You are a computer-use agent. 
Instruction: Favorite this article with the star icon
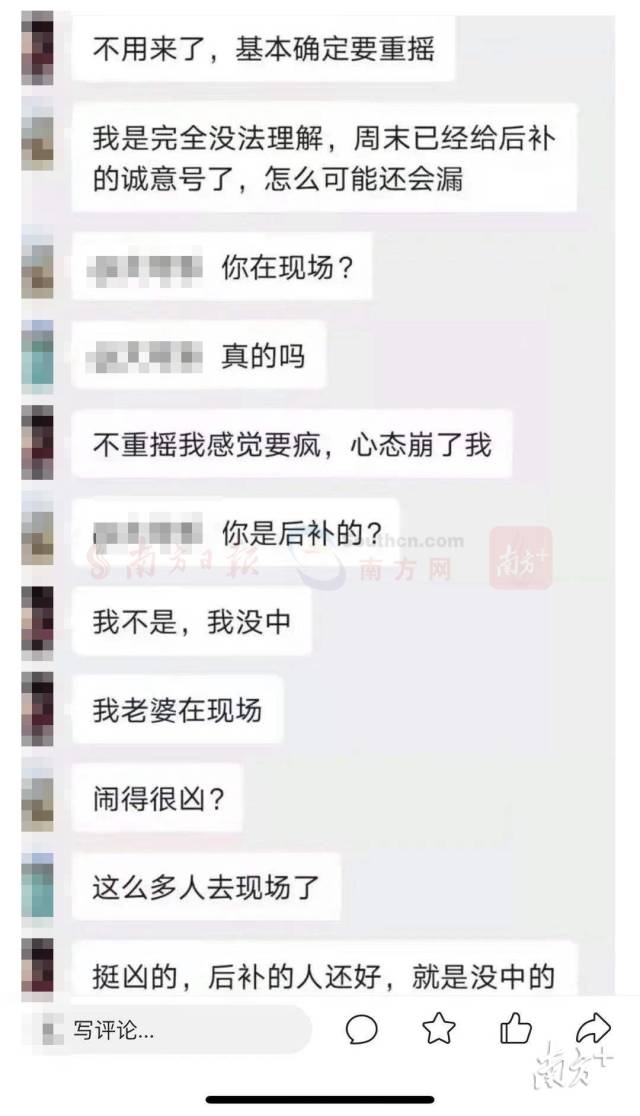point(438,1028)
